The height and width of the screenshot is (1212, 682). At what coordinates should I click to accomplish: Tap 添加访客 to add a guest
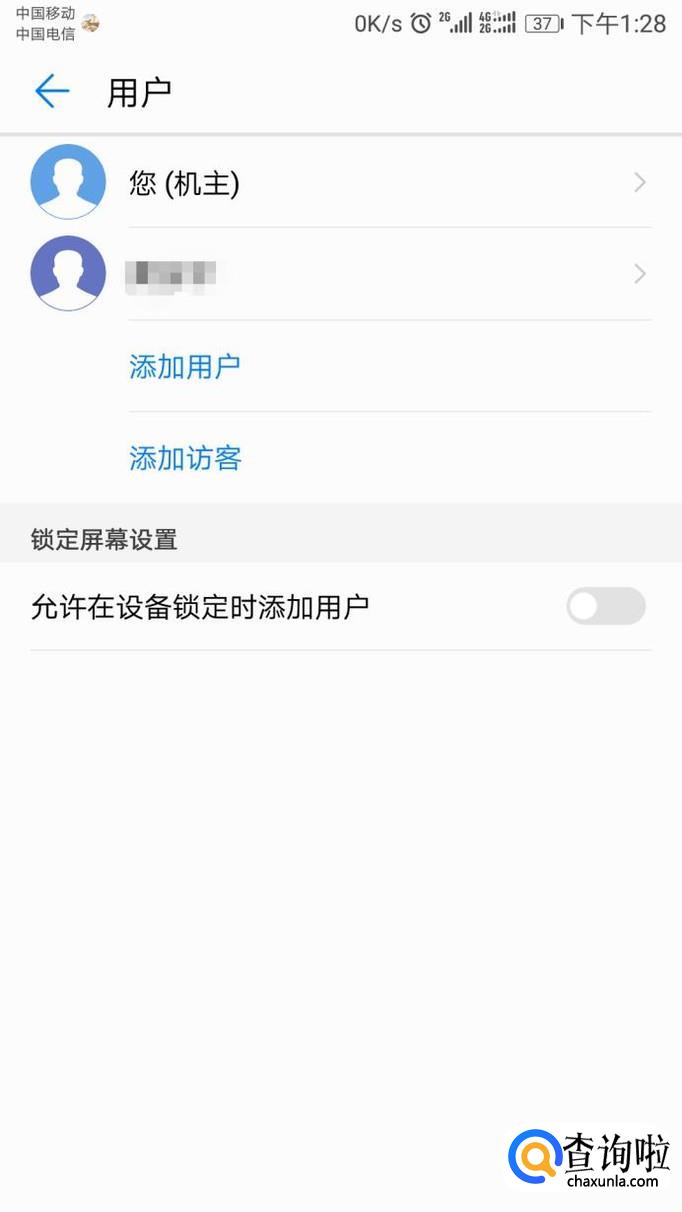(186, 458)
